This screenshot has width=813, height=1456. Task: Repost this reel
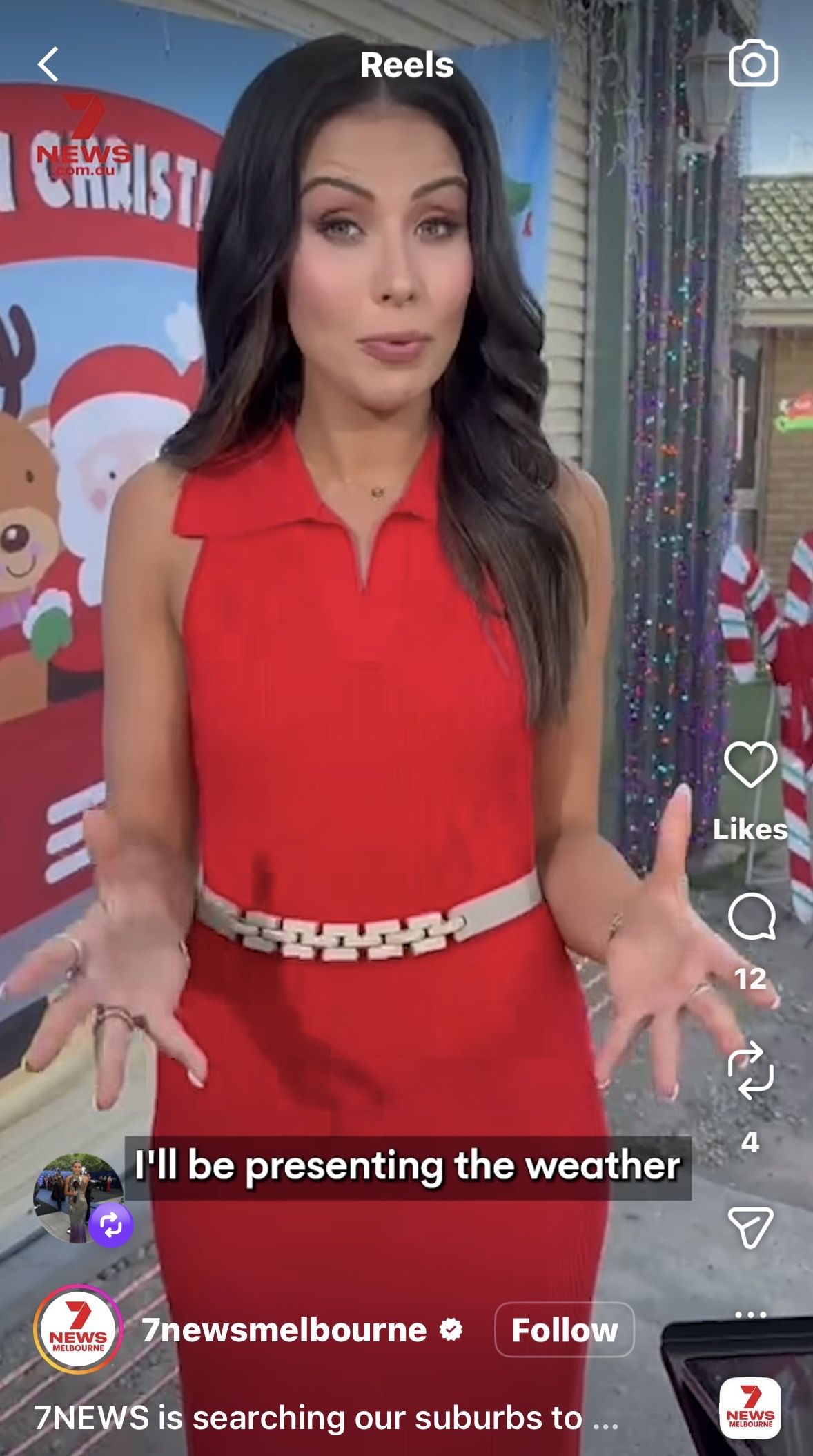[x=750, y=1071]
